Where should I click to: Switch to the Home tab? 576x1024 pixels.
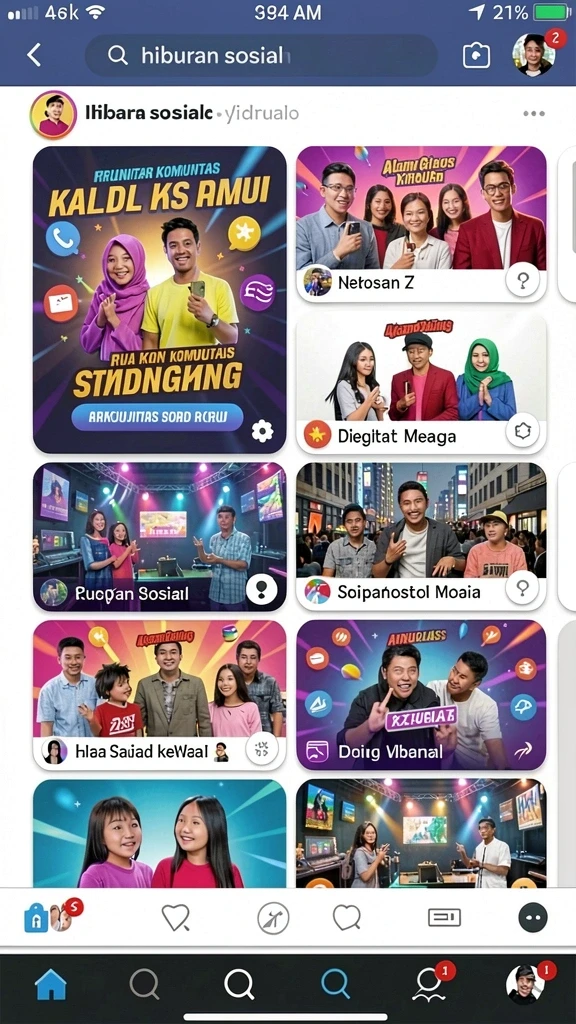[x=51, y=984]
